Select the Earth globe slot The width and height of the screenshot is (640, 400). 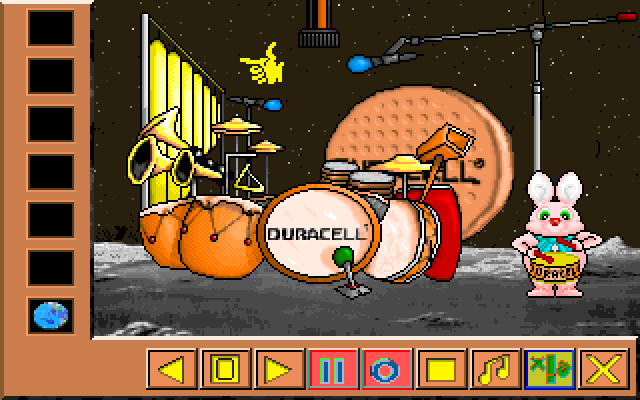(48, 316)
